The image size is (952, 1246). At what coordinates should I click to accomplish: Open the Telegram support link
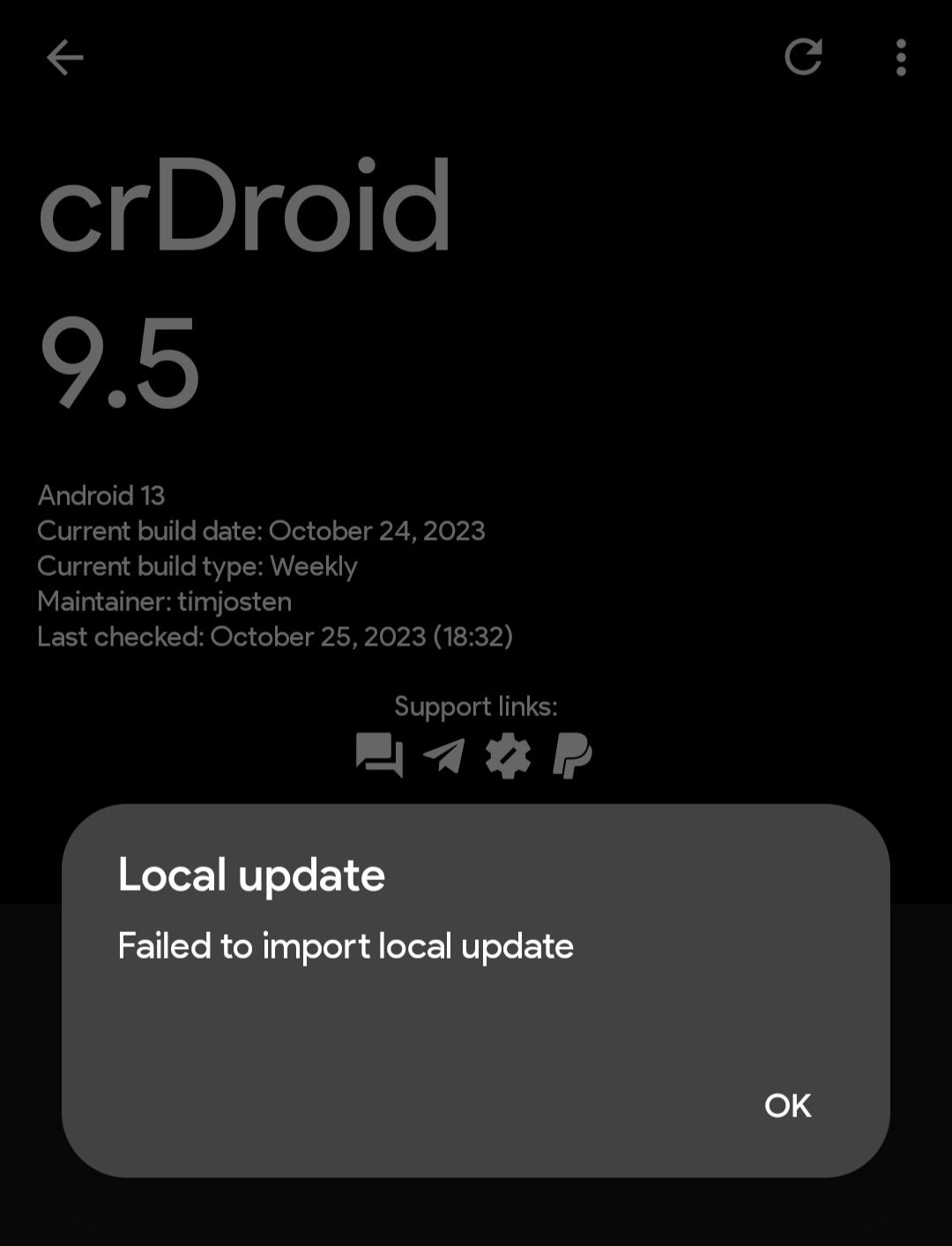coord(444,756)
